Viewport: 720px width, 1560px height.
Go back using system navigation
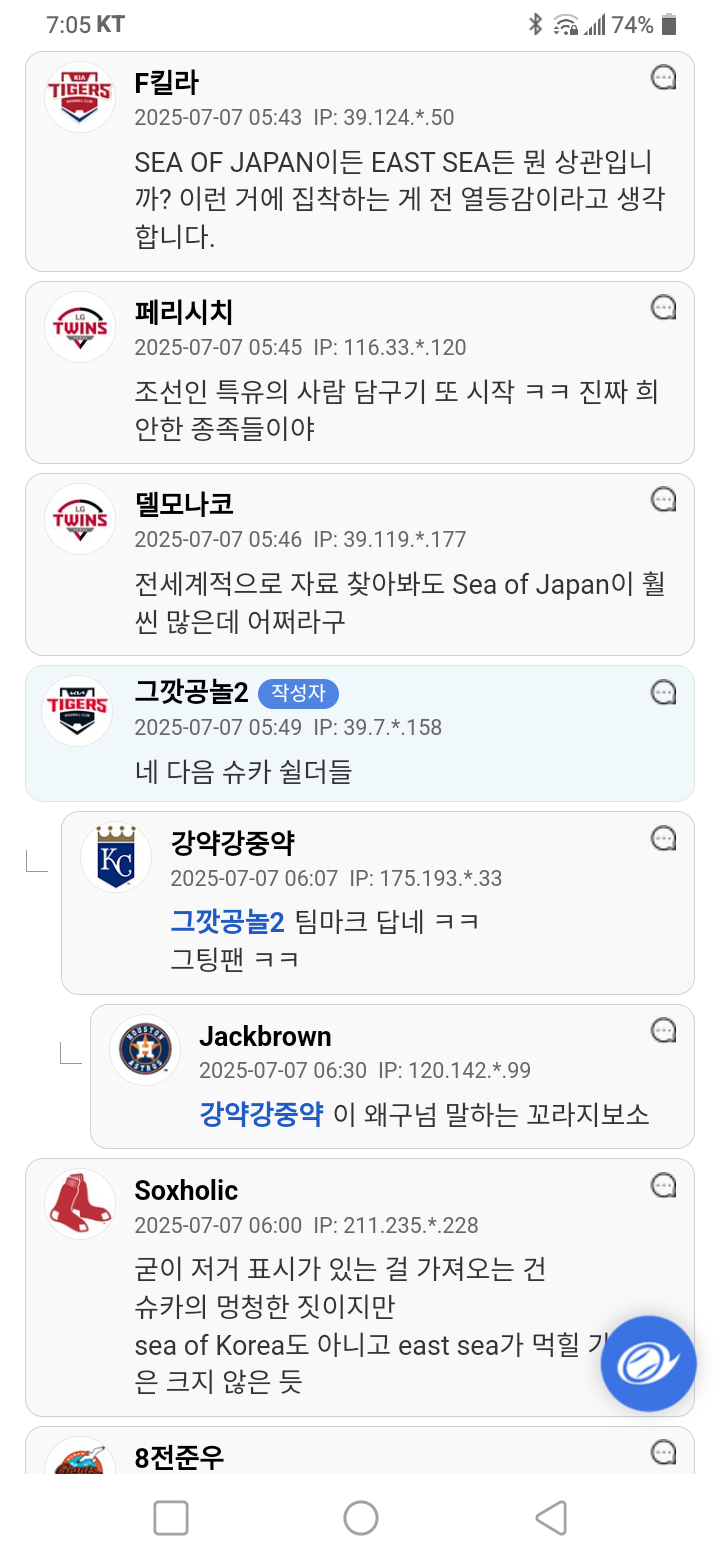click(x=551, y=1518)
